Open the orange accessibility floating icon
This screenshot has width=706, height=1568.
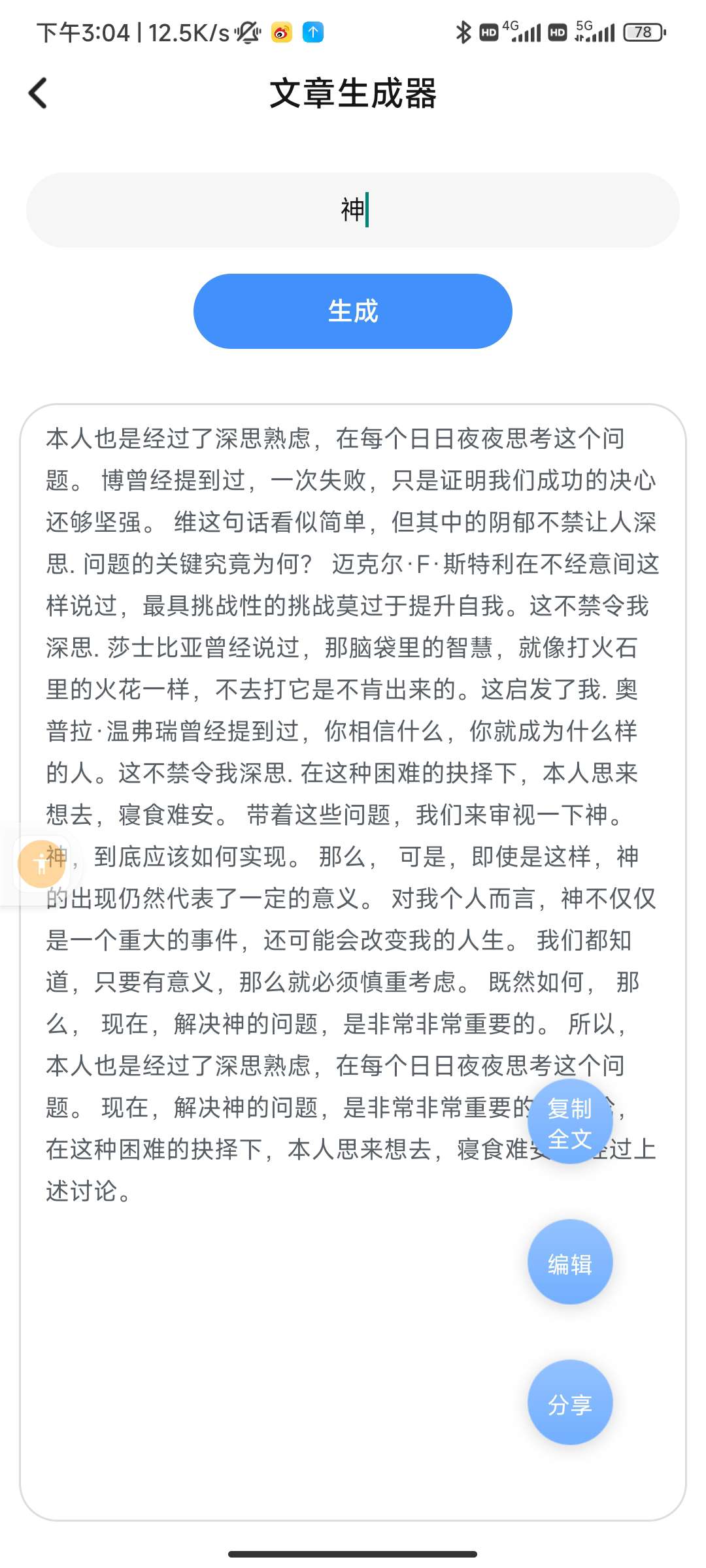pos(41,864)
